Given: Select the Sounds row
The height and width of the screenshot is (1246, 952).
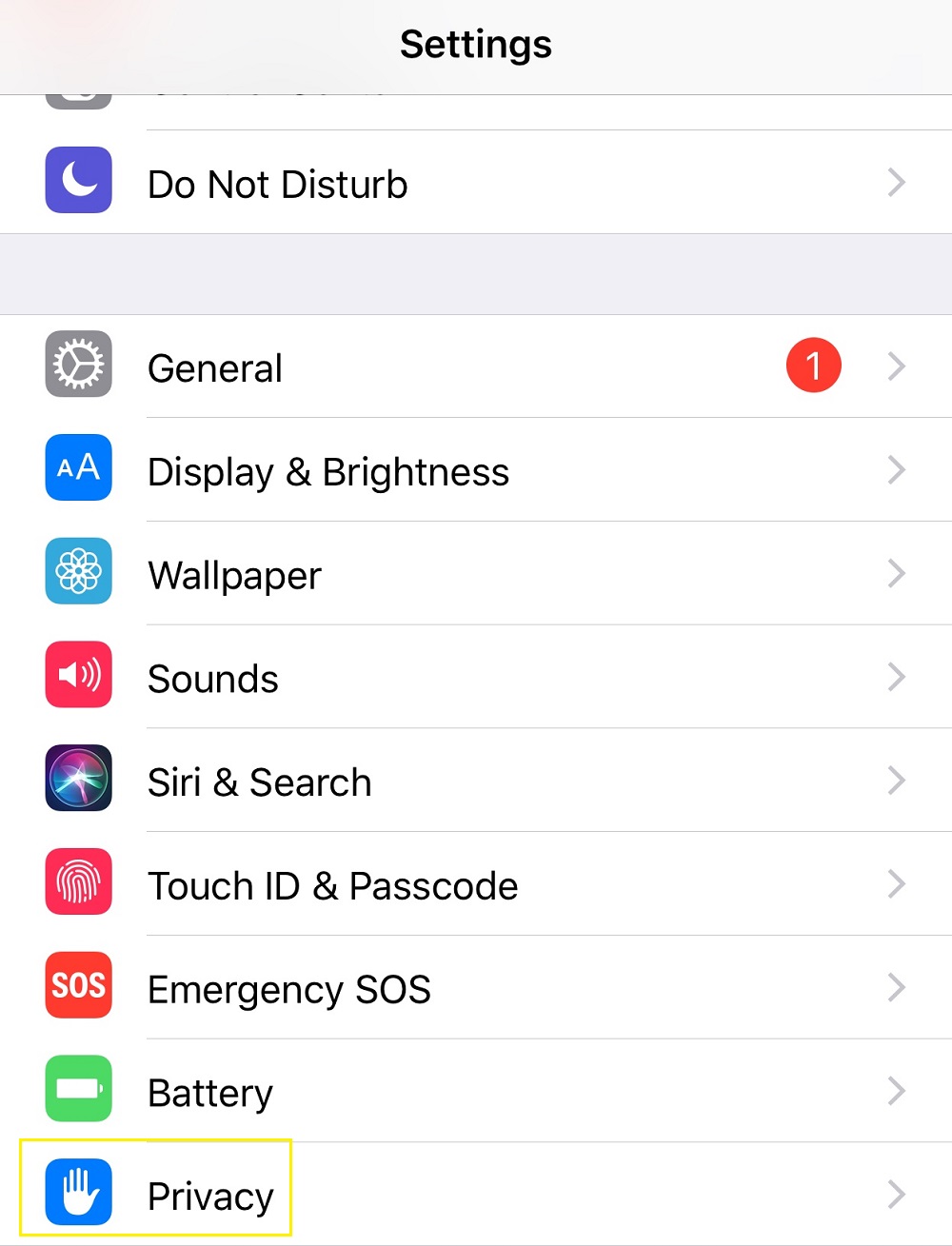Looking at the screenshot, I should pyautogui.click(x=213, y=679).
